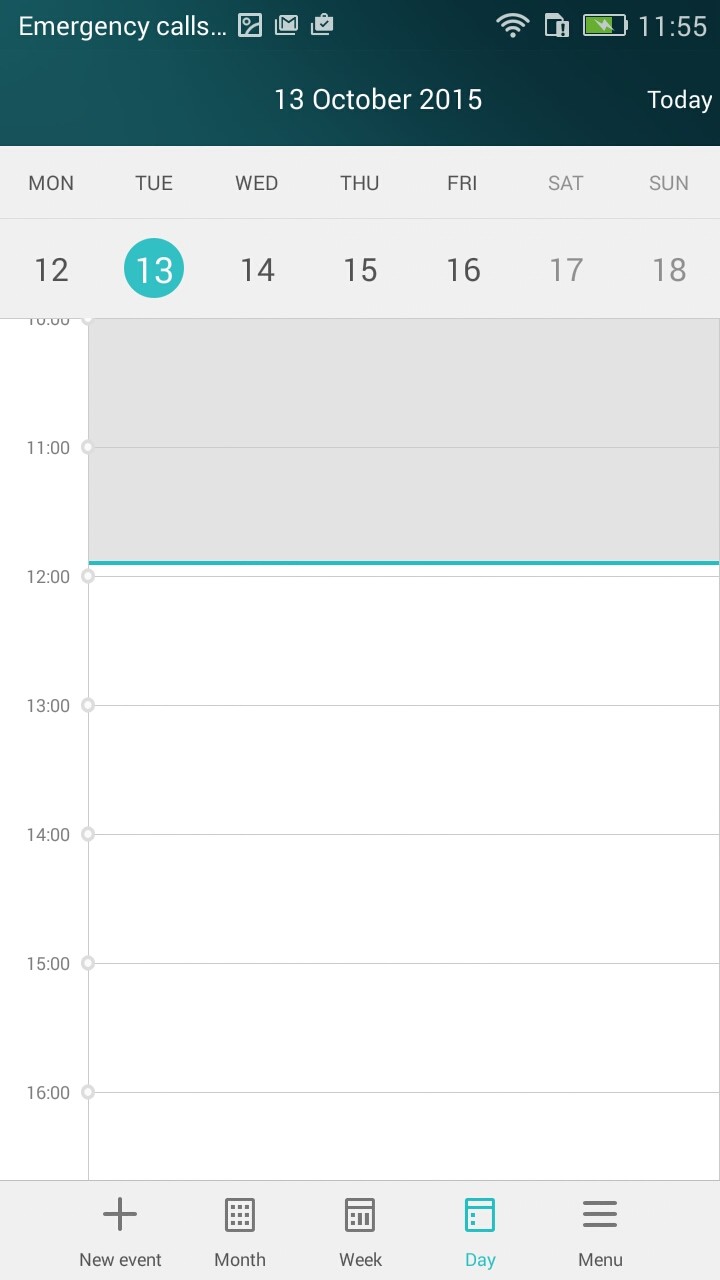This screenshot has width=720, height=1280.
Task: Open the Menu options
Action: tap(600, 1231)
